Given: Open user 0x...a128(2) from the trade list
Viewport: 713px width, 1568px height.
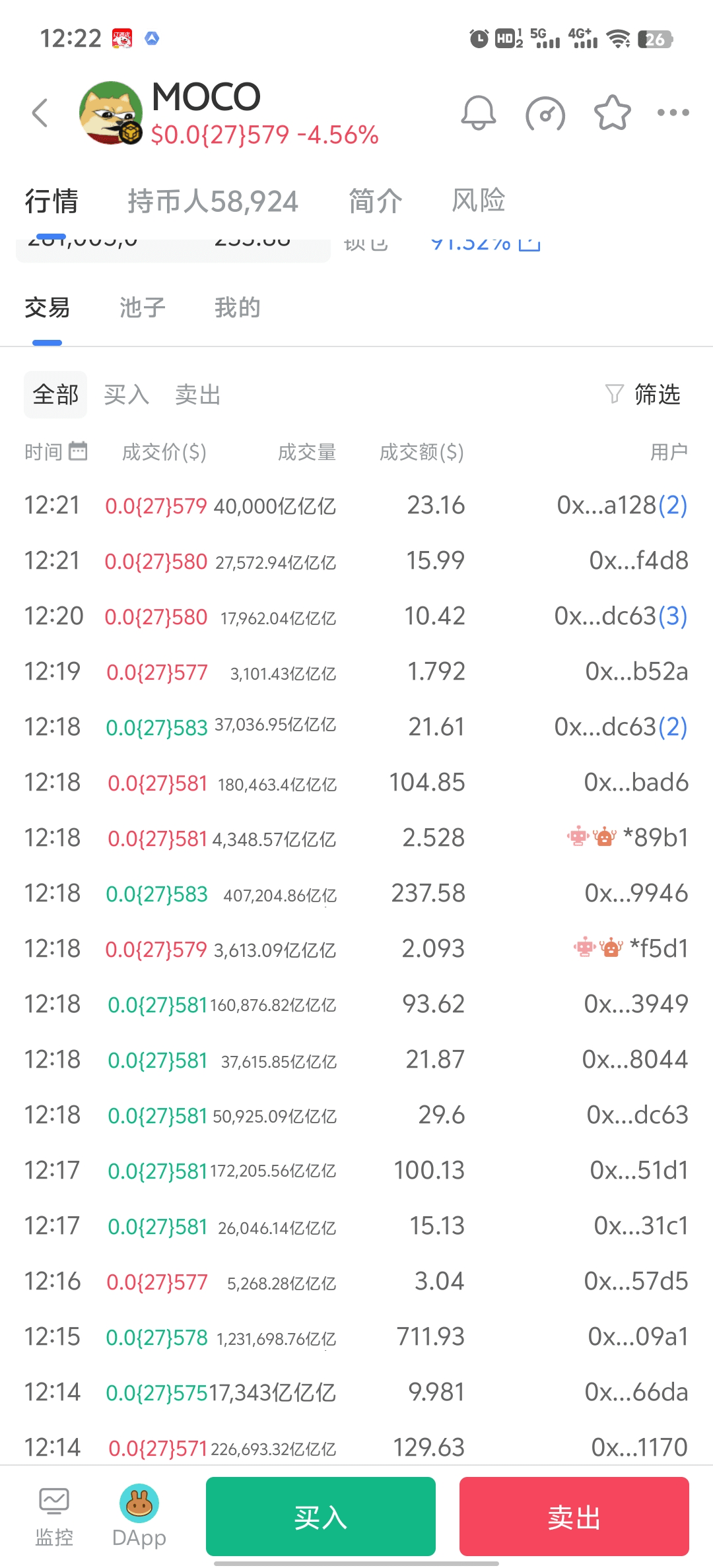Looking at the screenshot, I should [622, 505].
